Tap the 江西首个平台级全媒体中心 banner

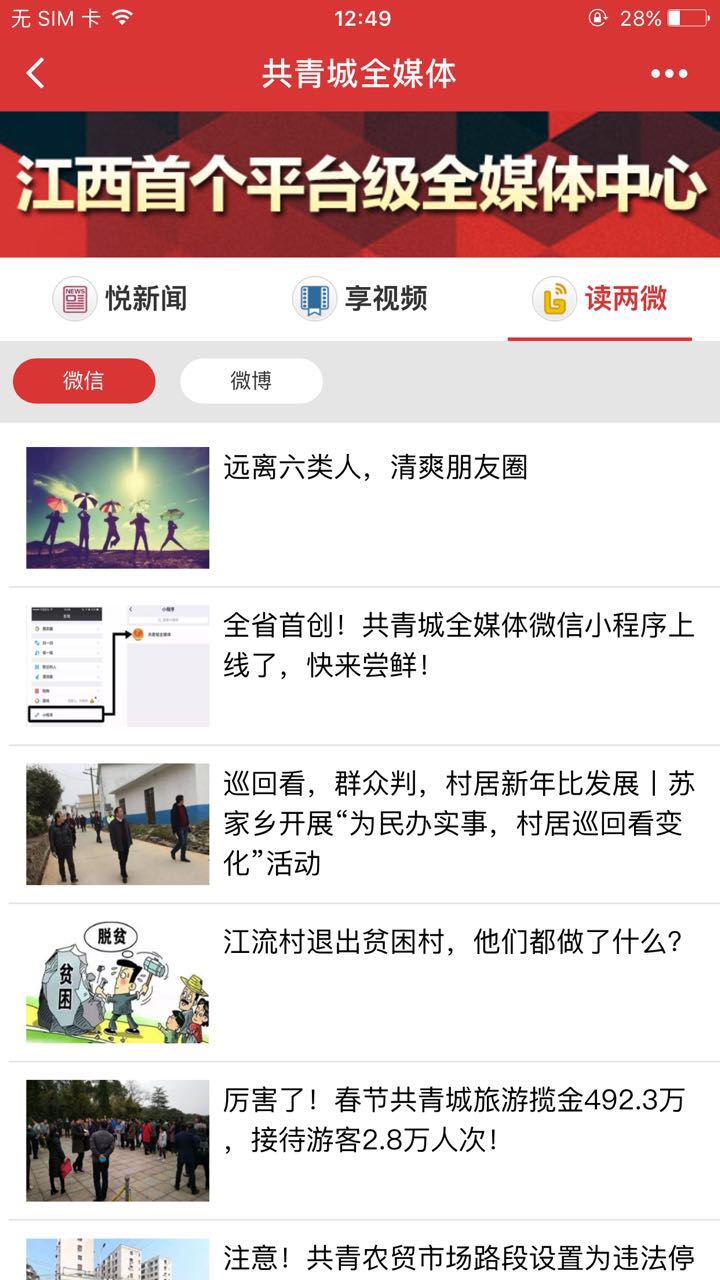[x=360, y=184]
